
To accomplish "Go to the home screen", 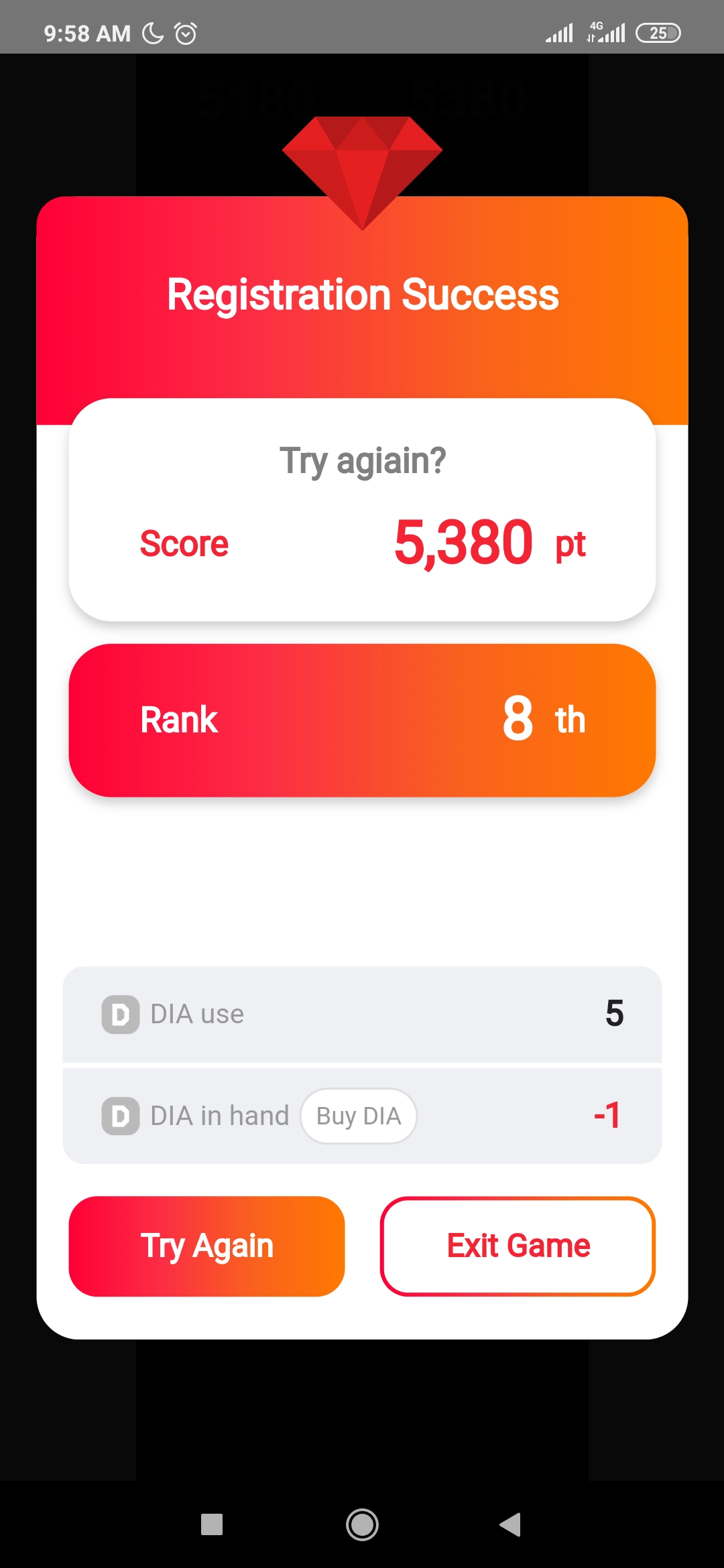I will pos(362,1524).
